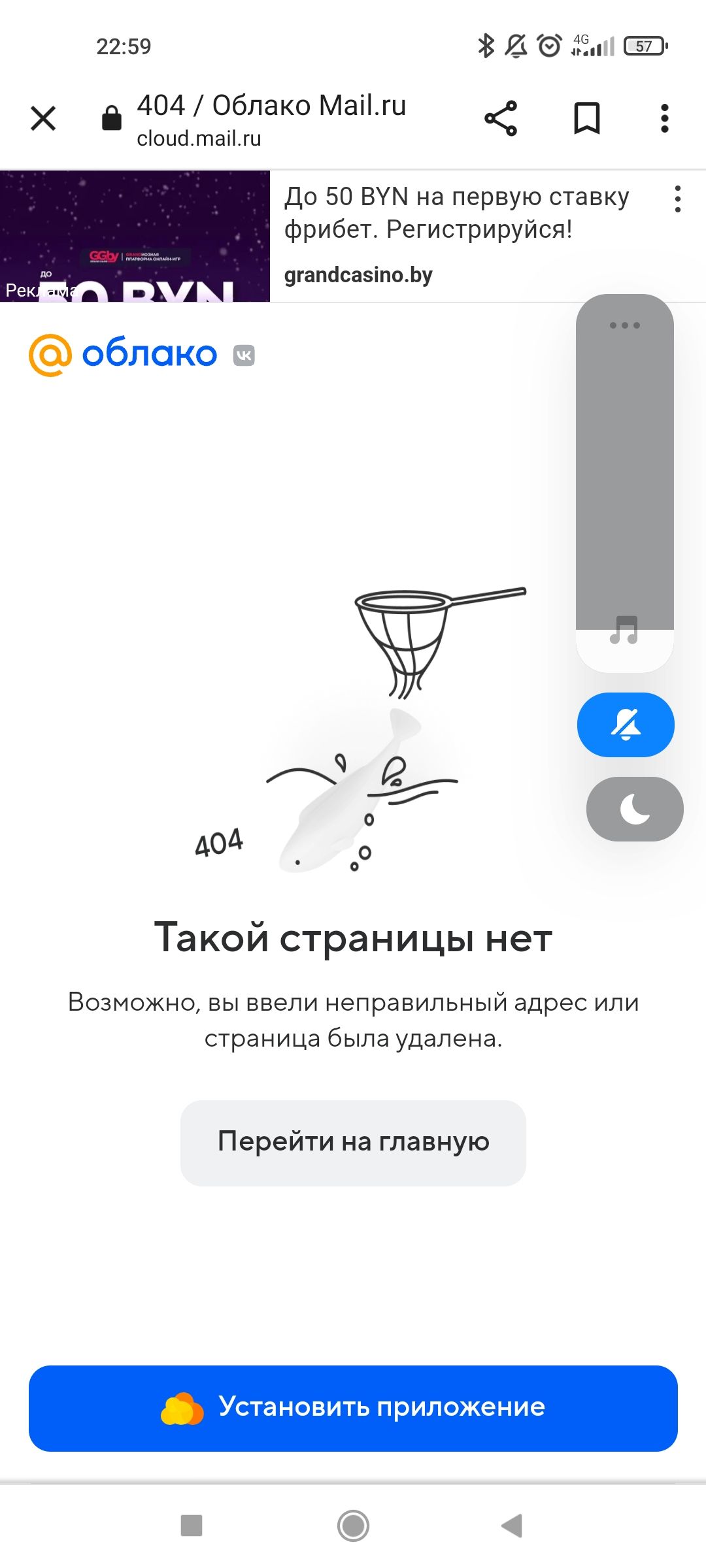Bookmark the cloud.mail.ru page
The image size is (706, 1568).
pyautogui.click(x=586, y=119)
